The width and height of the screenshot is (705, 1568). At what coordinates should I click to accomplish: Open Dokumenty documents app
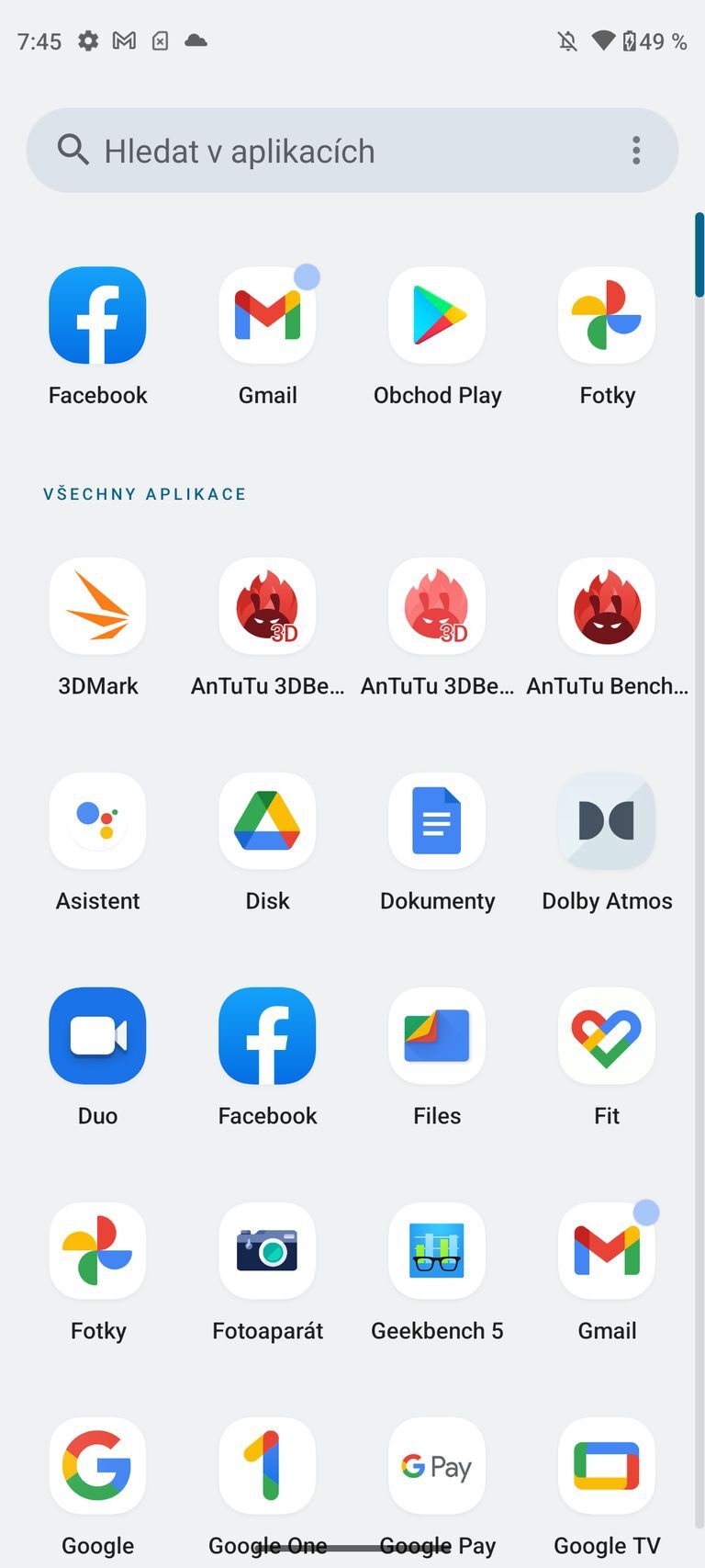pos(436,820)
